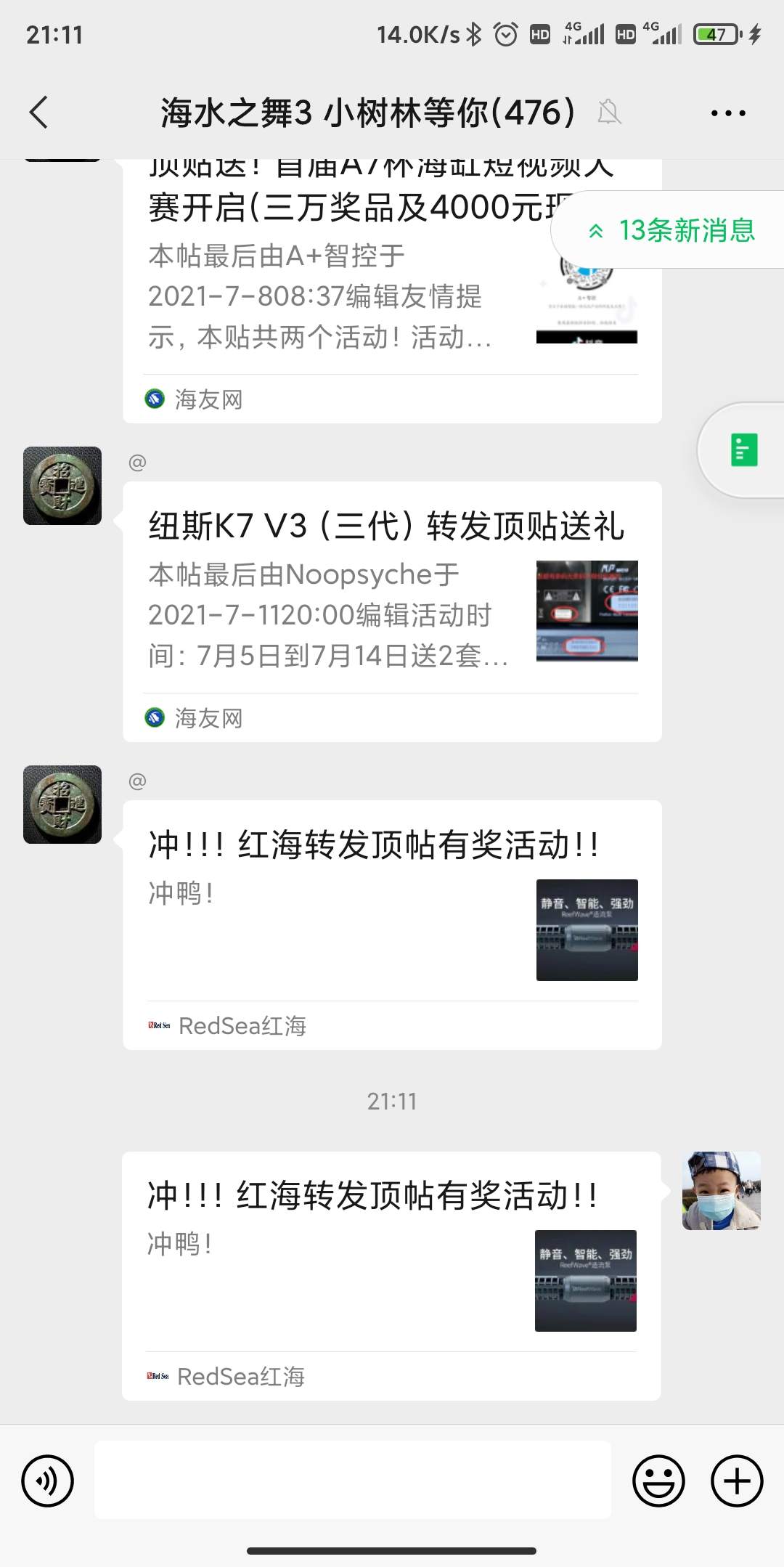Focus the message text field
Viewport: 784px width, 1567px height.
pos(353,1480)
